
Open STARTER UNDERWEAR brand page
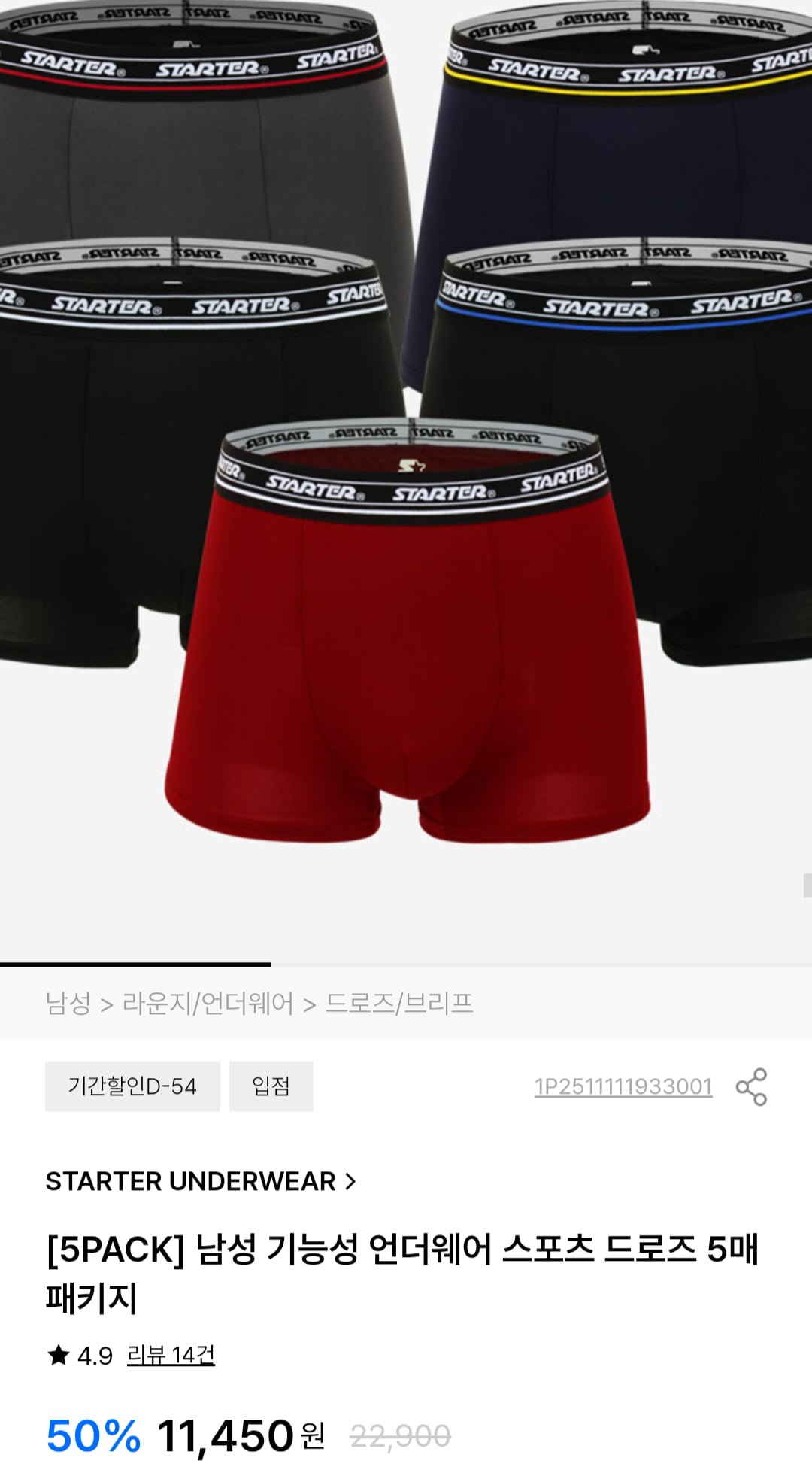(x=200, y=1181)
